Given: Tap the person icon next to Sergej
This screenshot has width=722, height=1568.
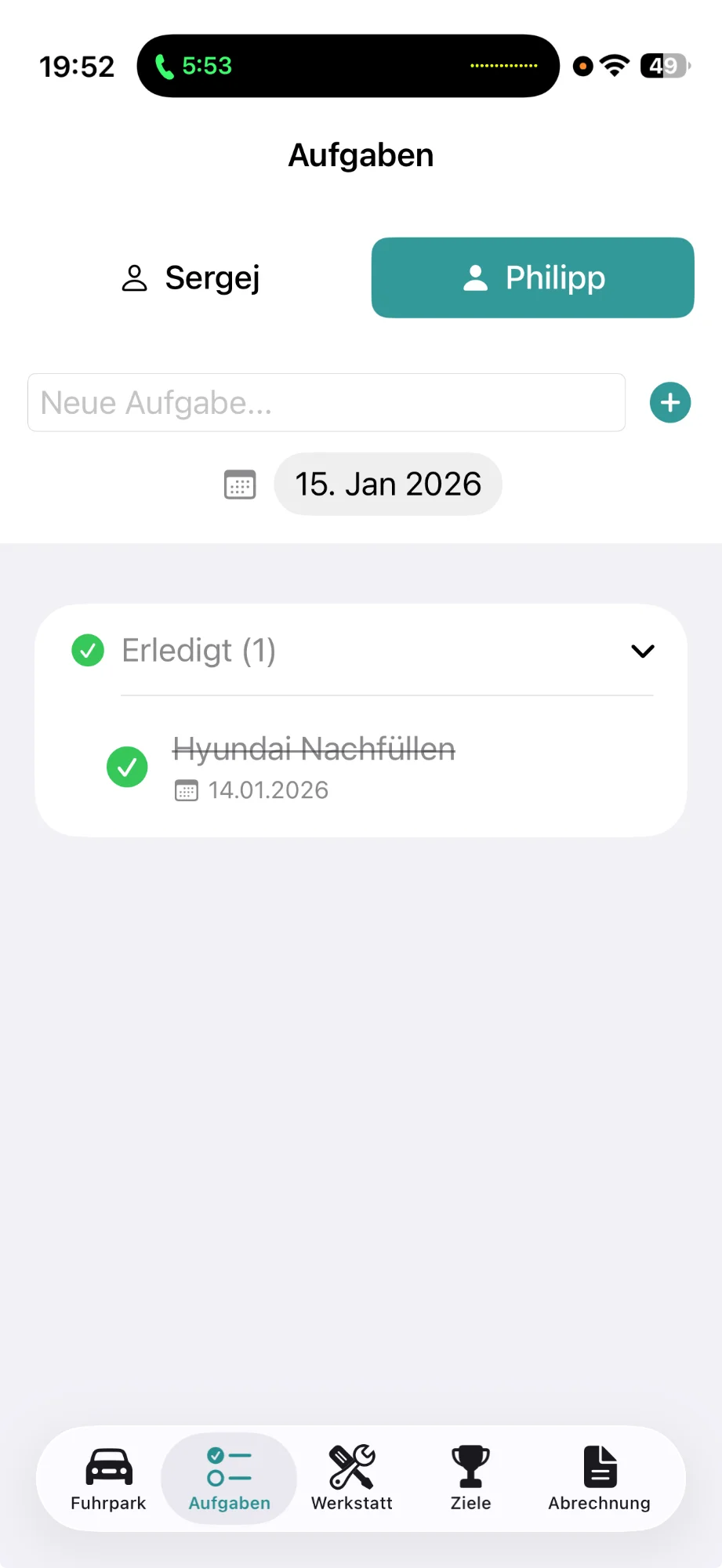Looking at the screenshot, I should (133, 278).
